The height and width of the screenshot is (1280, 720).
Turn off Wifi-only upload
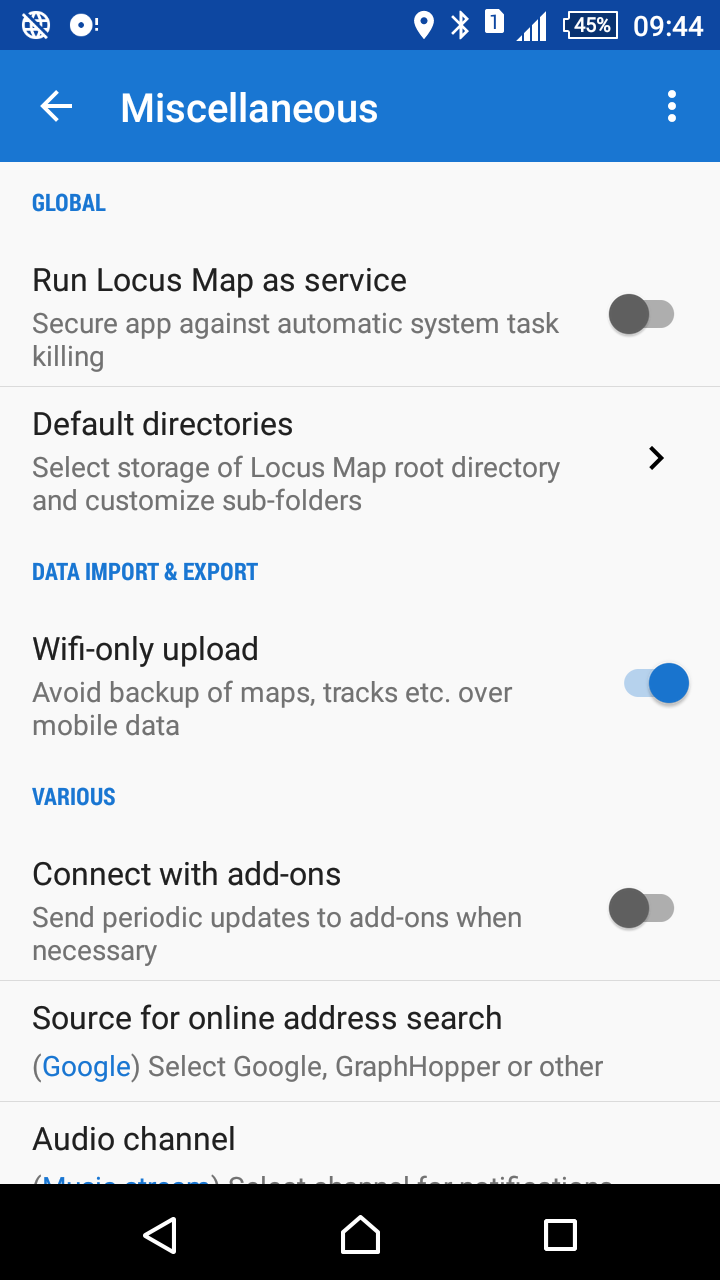click(657, 684)
